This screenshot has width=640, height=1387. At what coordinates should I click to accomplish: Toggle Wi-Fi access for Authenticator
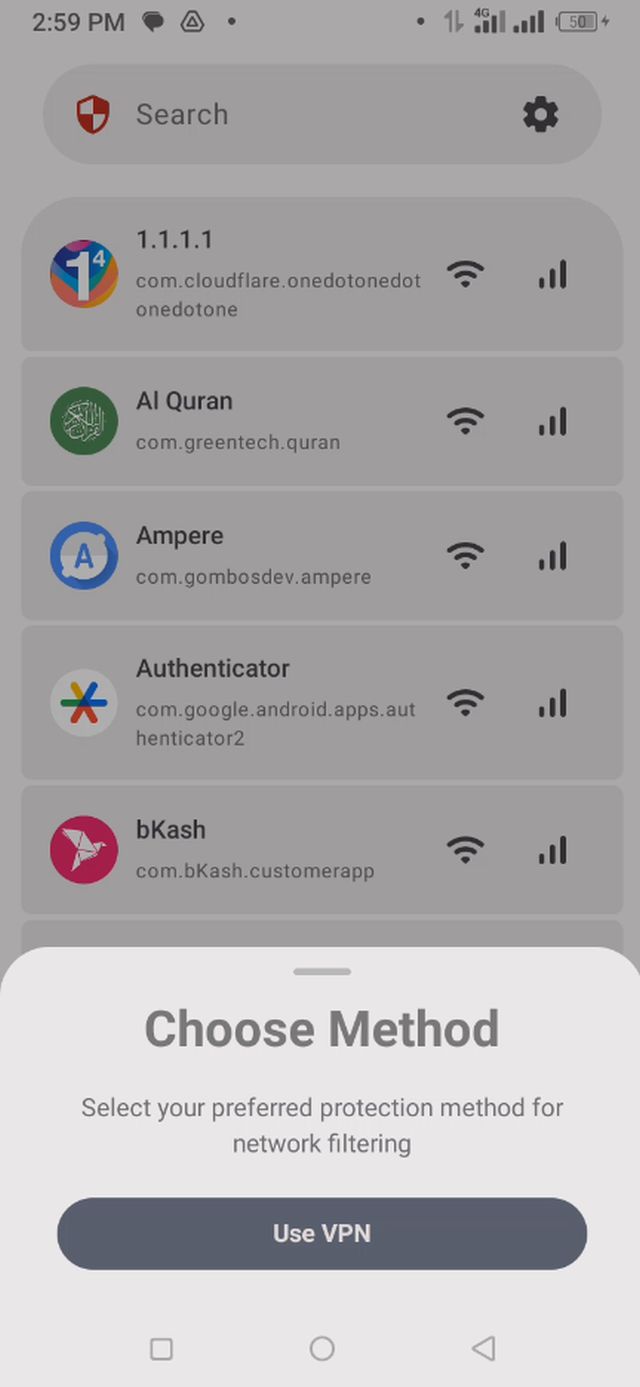point(465,703)
